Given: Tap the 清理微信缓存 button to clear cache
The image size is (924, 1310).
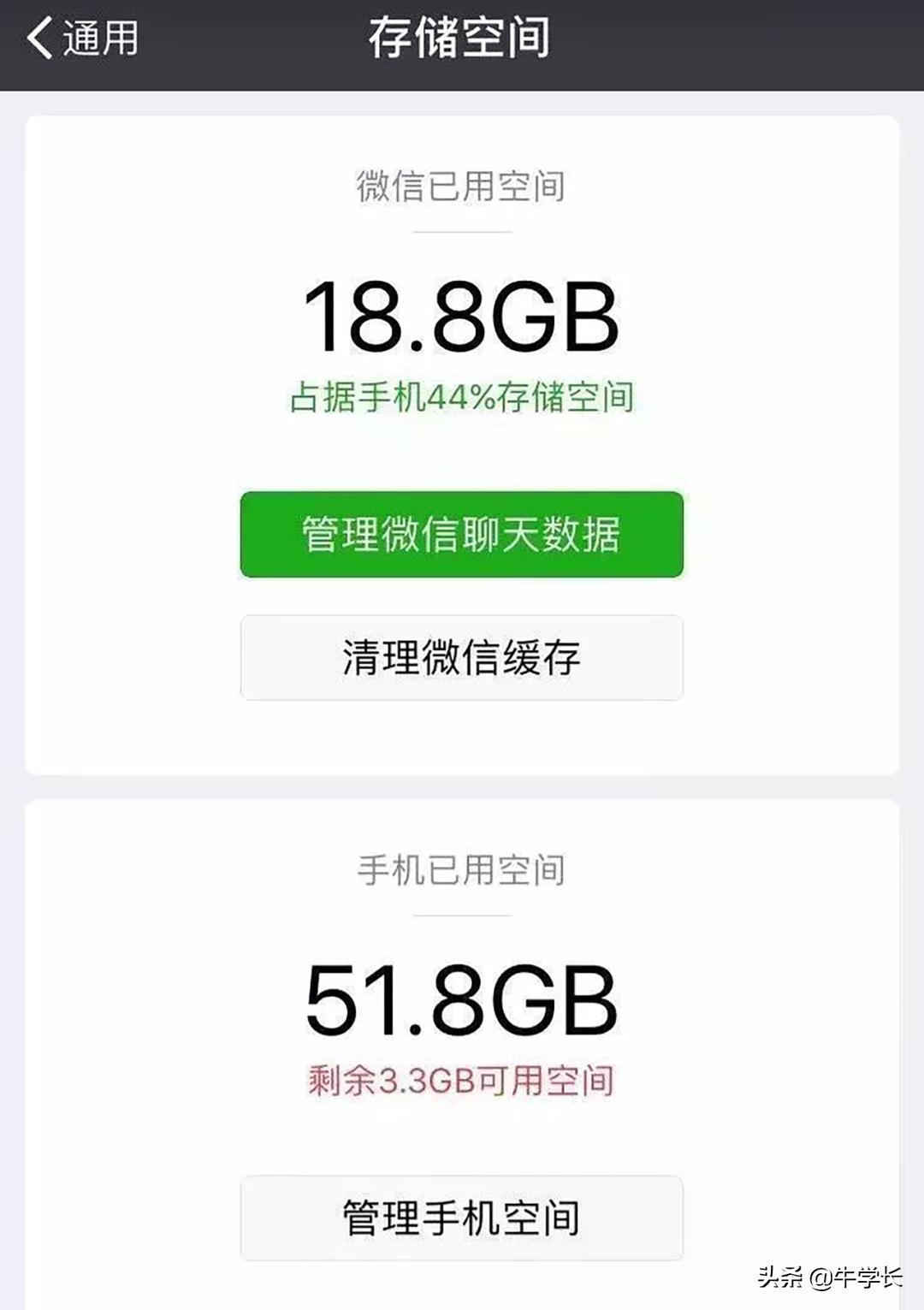Looking at the screenshot, I should [462, 656].
